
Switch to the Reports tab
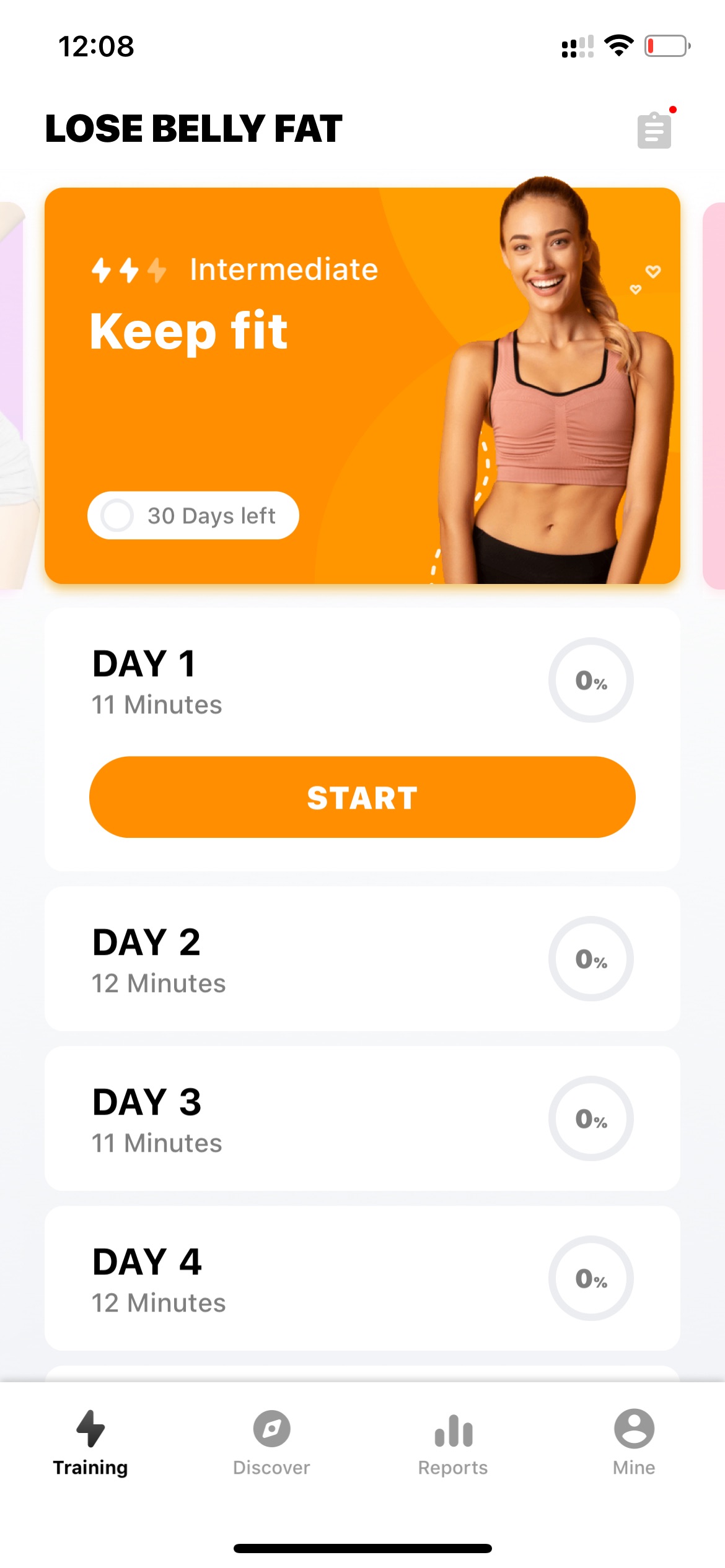pyautogui.click(x=453, y=1443)
